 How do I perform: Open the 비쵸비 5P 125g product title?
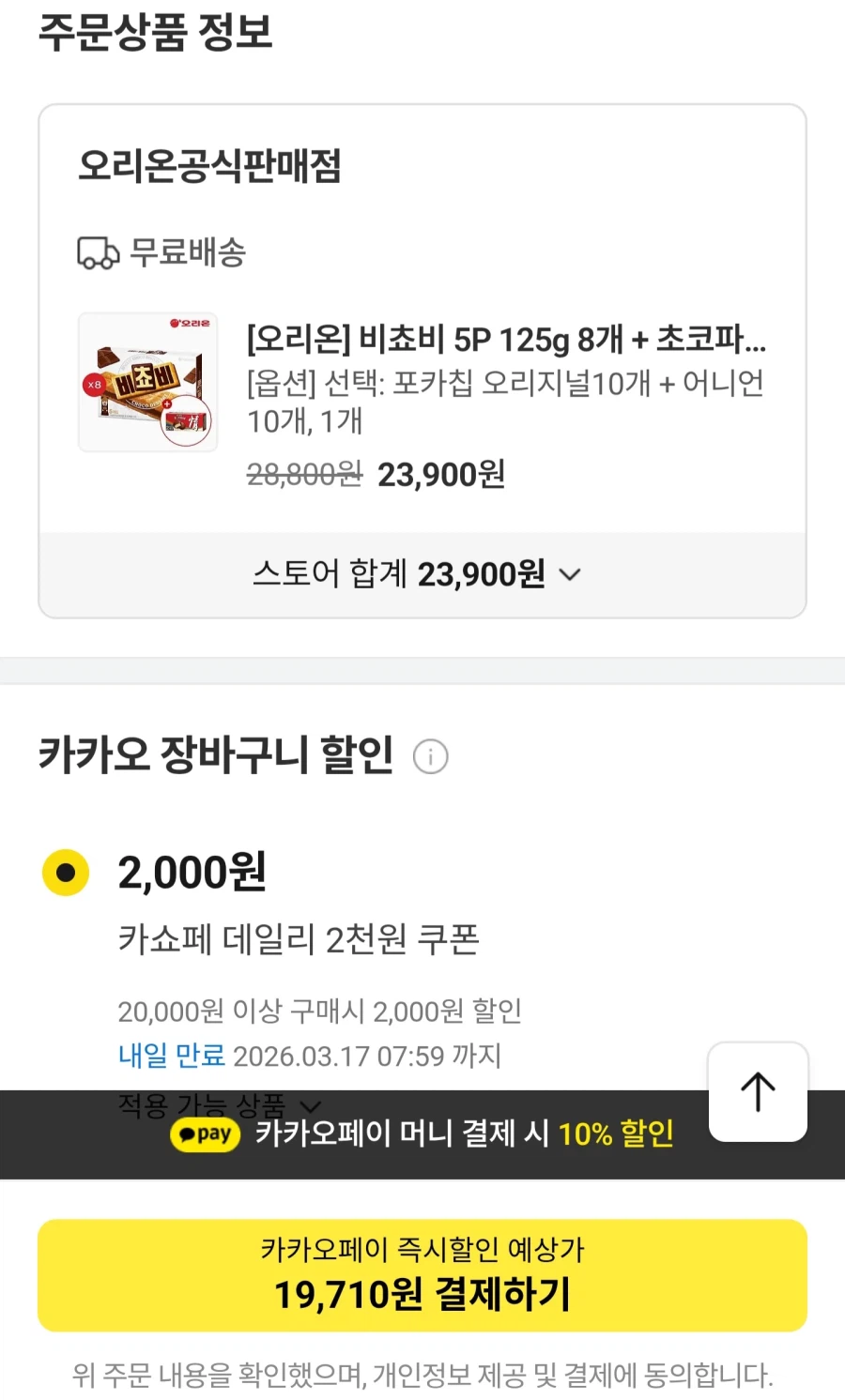[507, 343]
